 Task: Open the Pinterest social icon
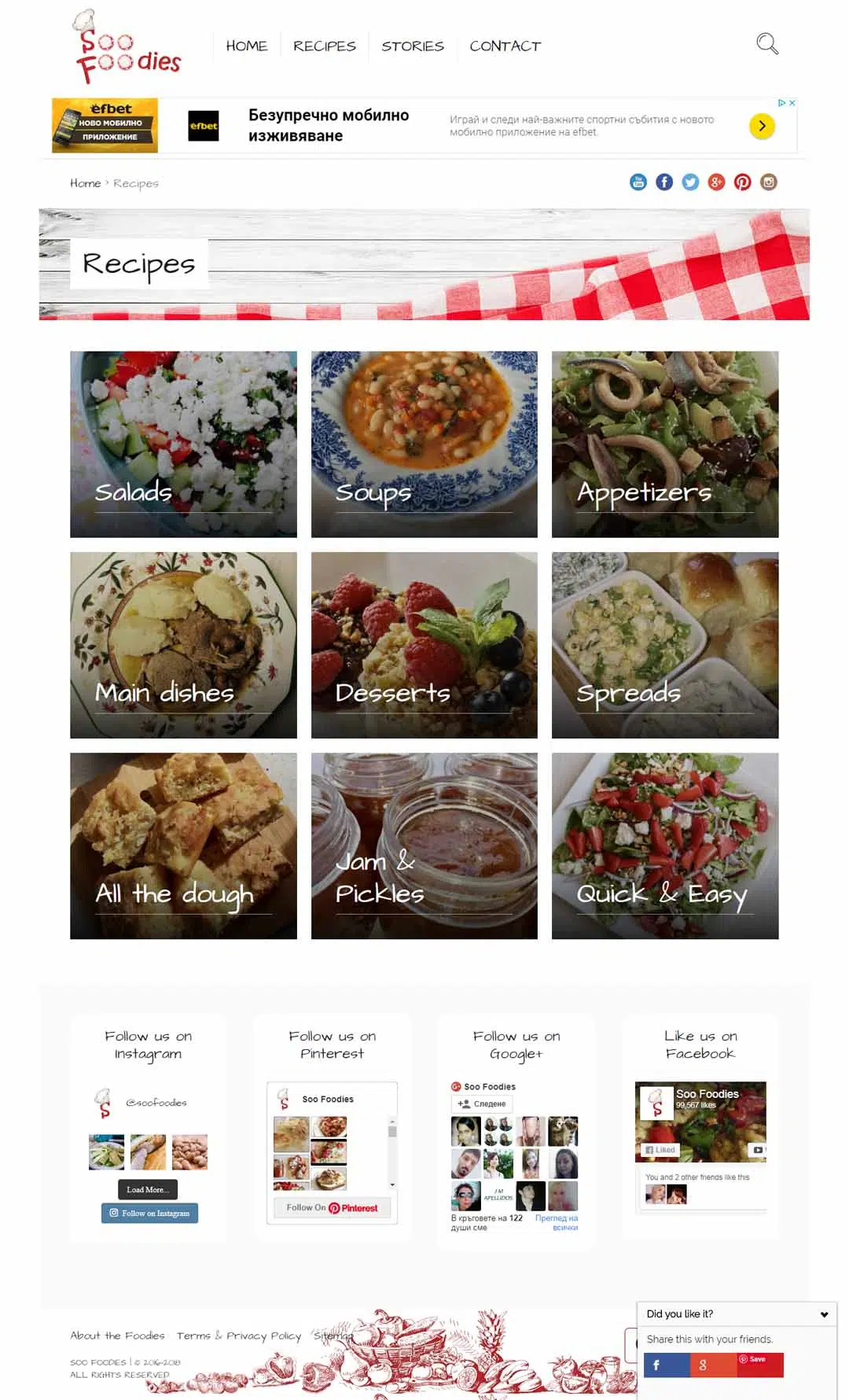pyautogui.click(x=742, y=182)
